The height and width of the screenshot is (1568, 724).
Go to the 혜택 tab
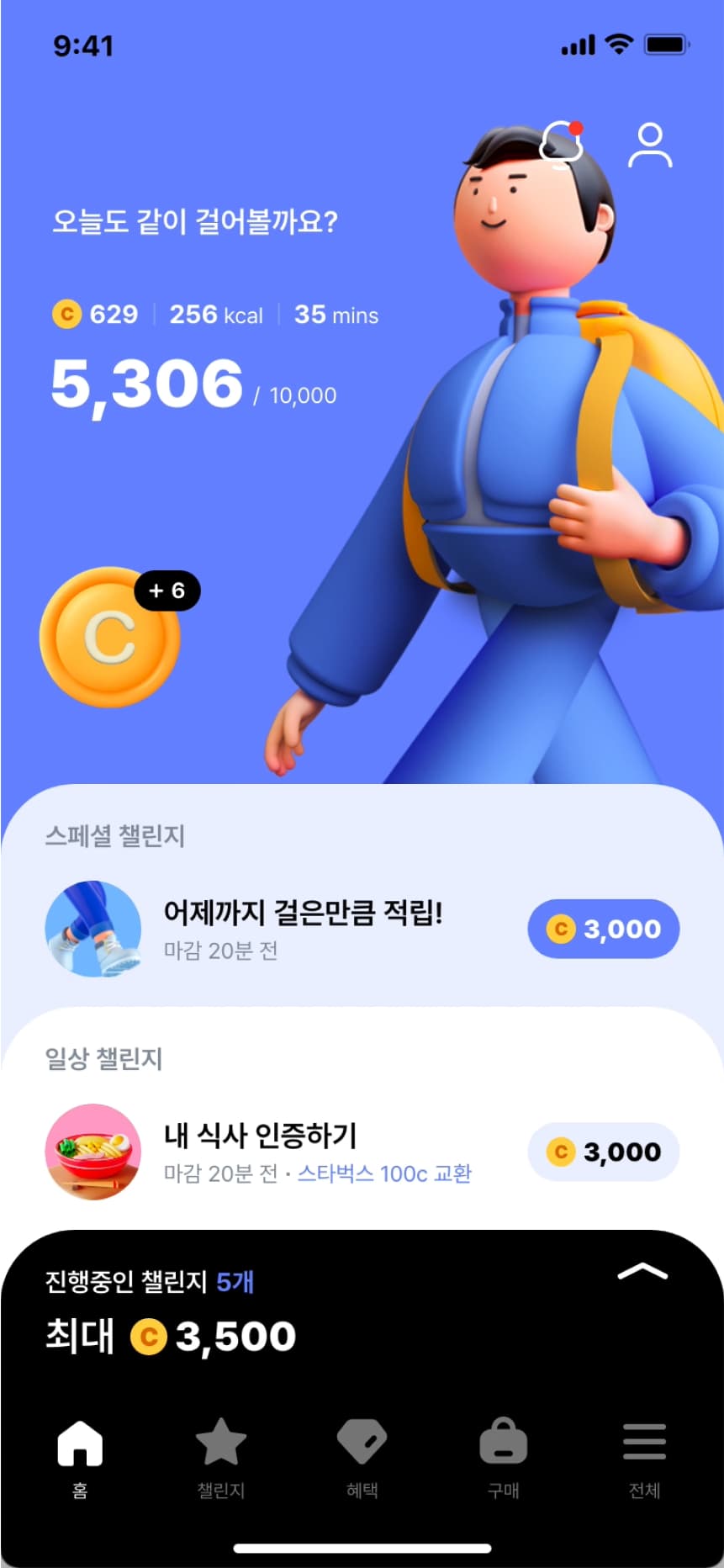362,1459
